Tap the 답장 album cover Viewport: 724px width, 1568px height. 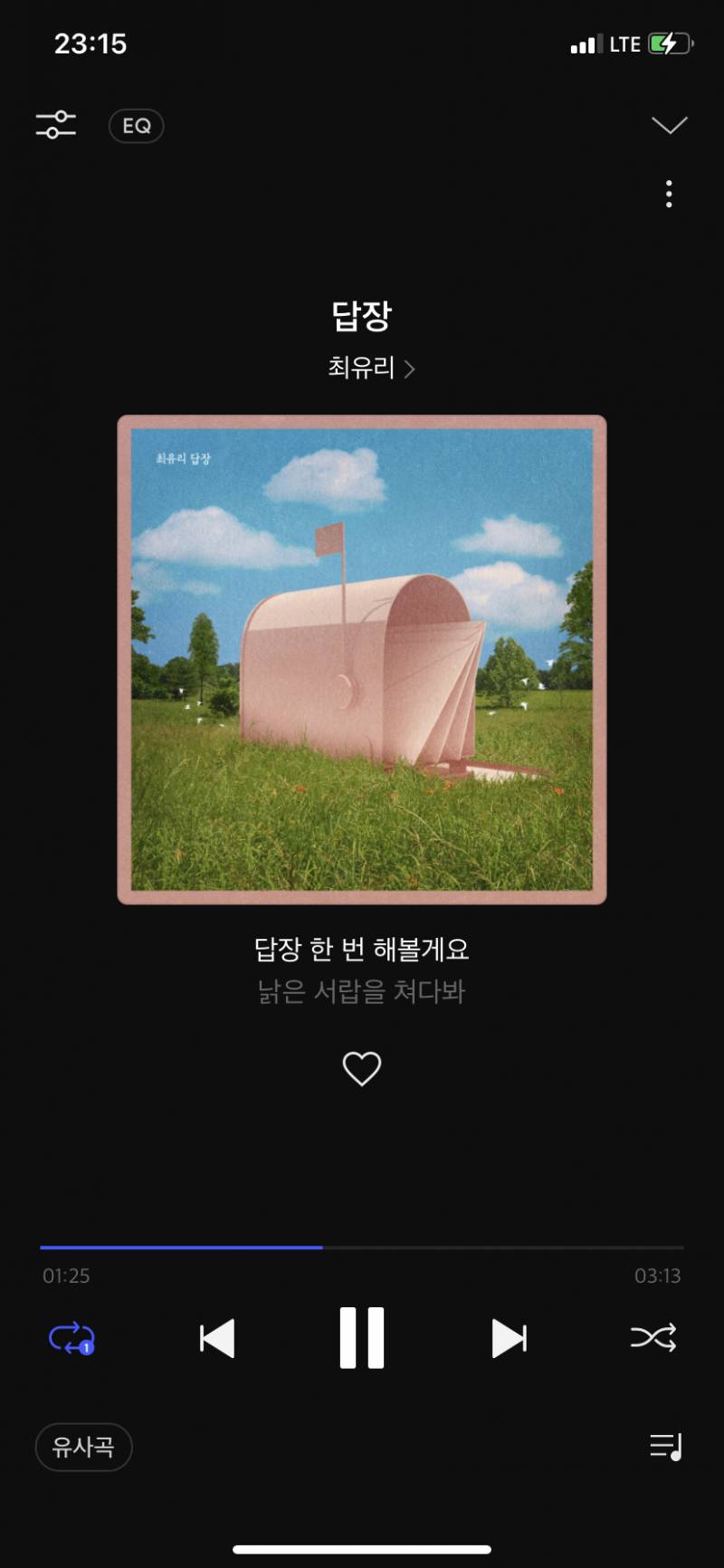point(362,659)
